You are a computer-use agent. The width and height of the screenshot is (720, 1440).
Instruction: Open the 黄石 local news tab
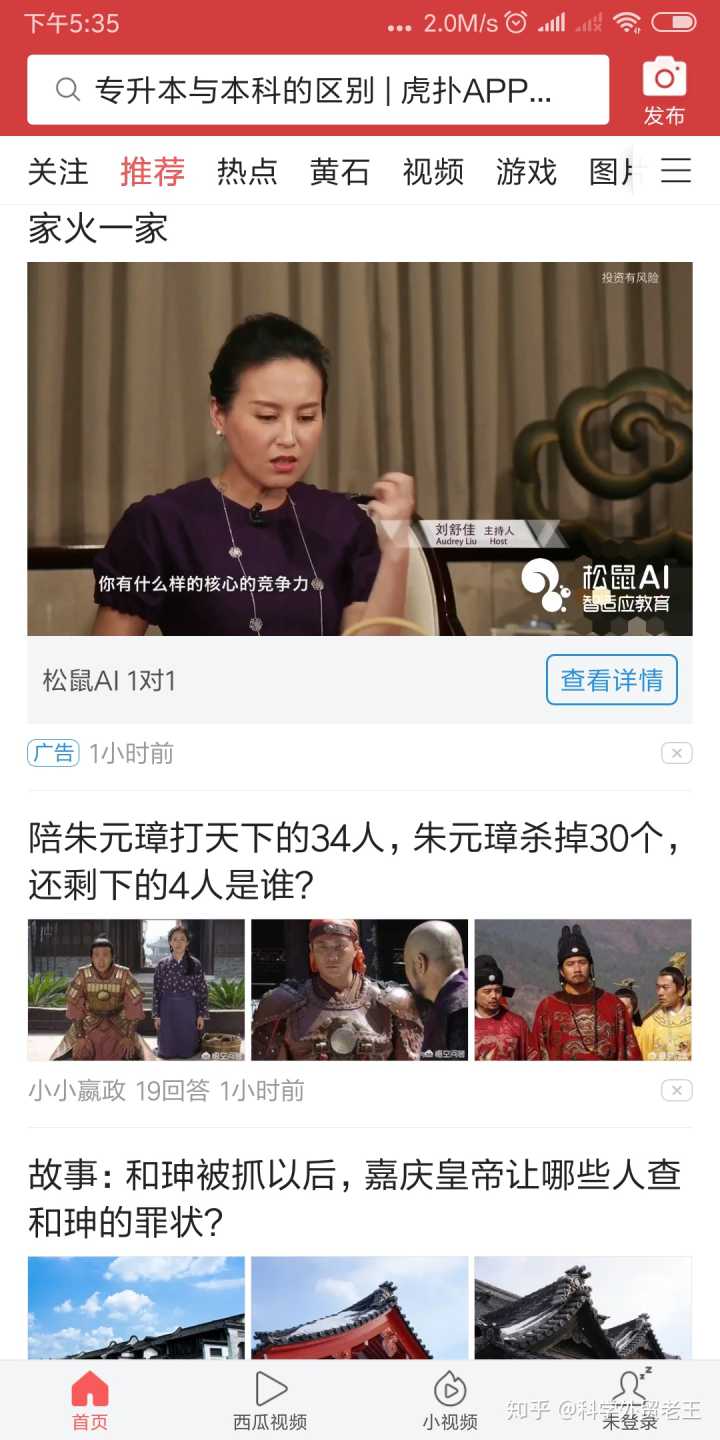(x=340, y=171)
